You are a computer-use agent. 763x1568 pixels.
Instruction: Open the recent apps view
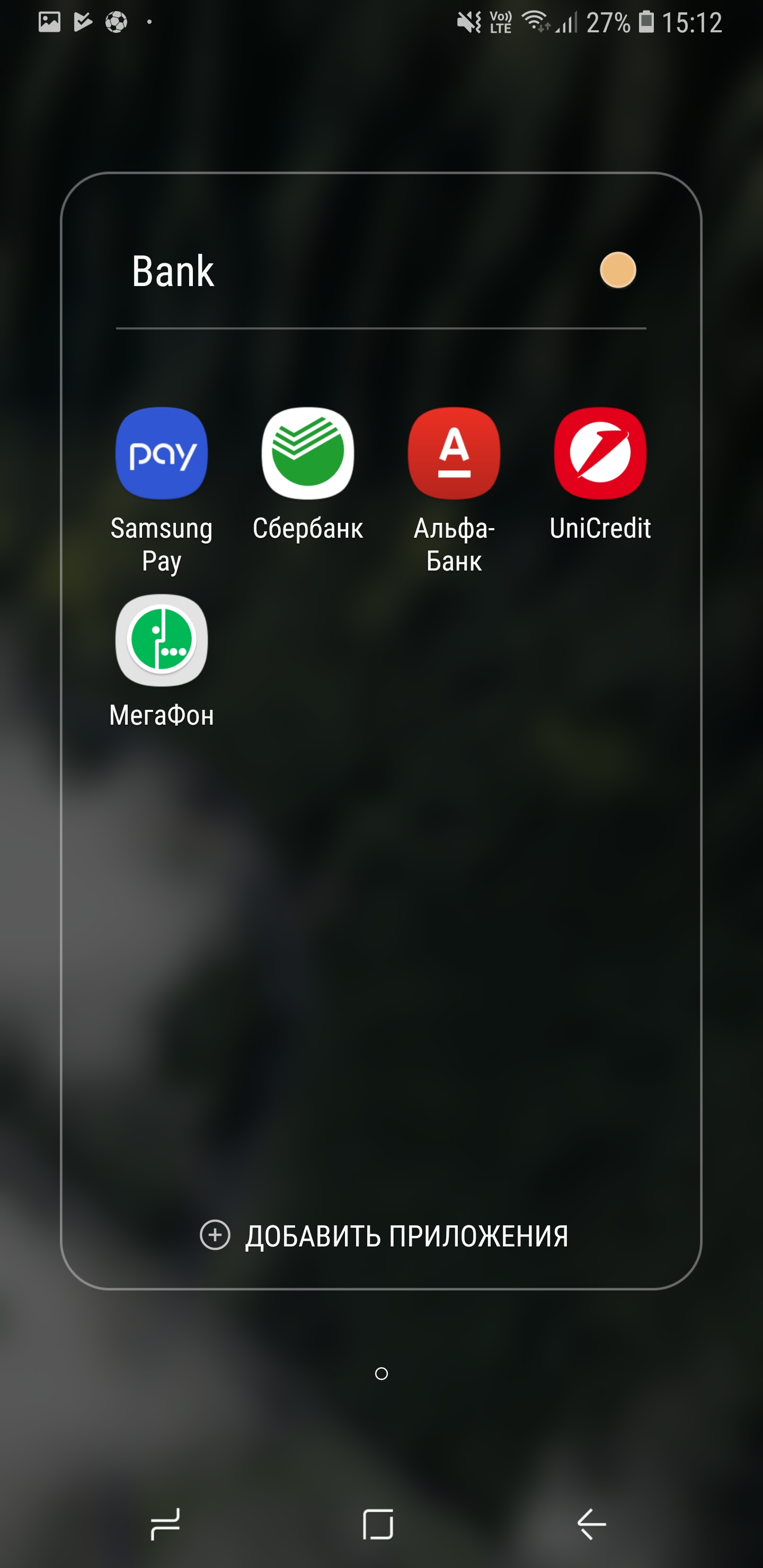pyautogui.click(x=165, y=1525)
